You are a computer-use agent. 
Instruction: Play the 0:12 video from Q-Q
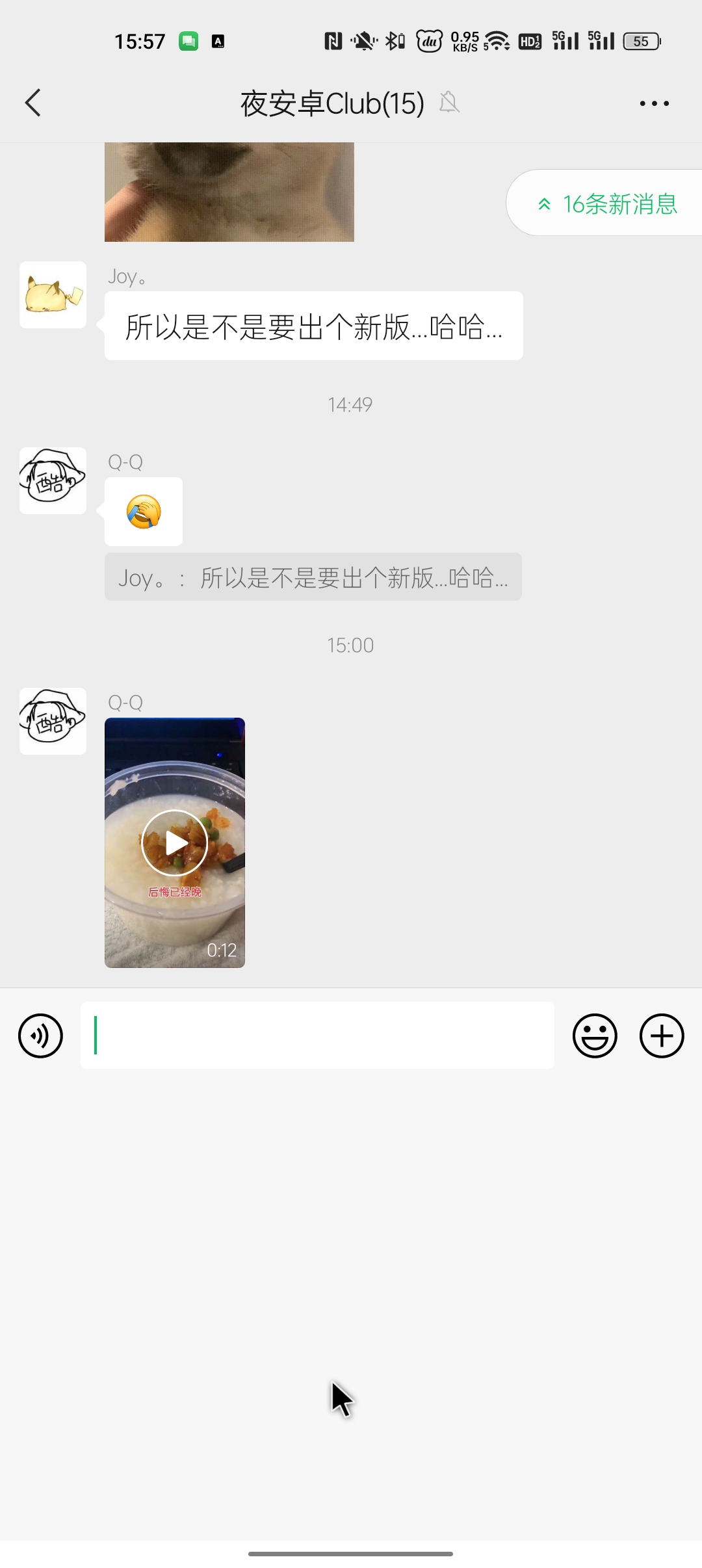175,843
